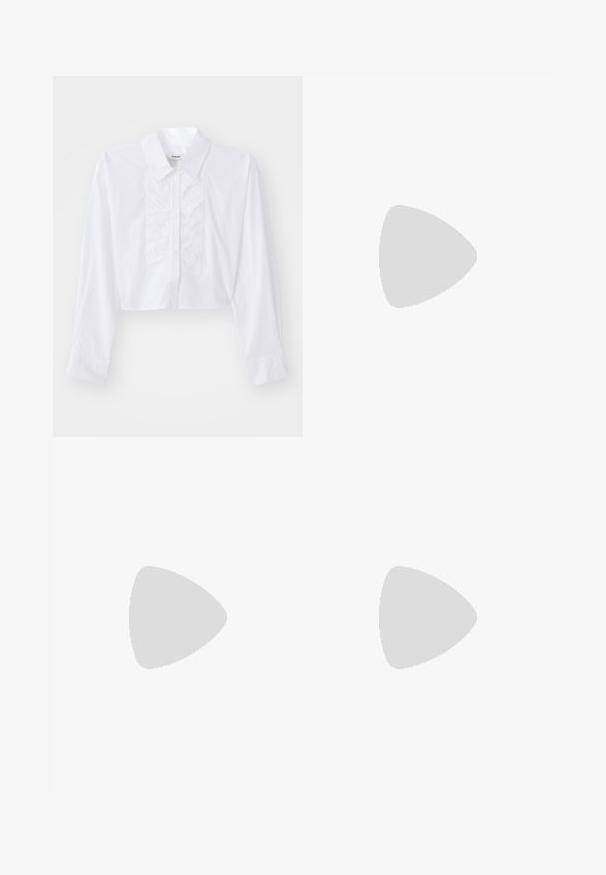
Task: Open the white ruffled shirt product tile
Action: (x=178, y=256)
